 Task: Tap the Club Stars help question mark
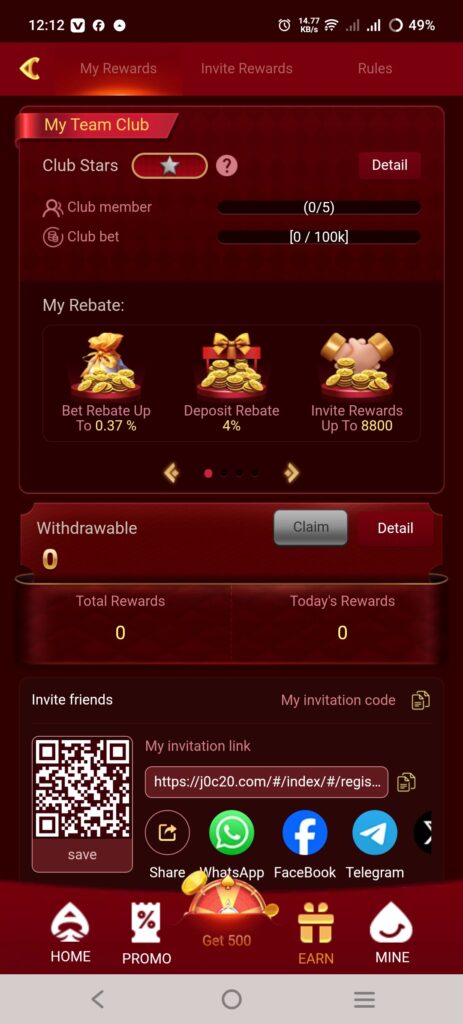227,166
